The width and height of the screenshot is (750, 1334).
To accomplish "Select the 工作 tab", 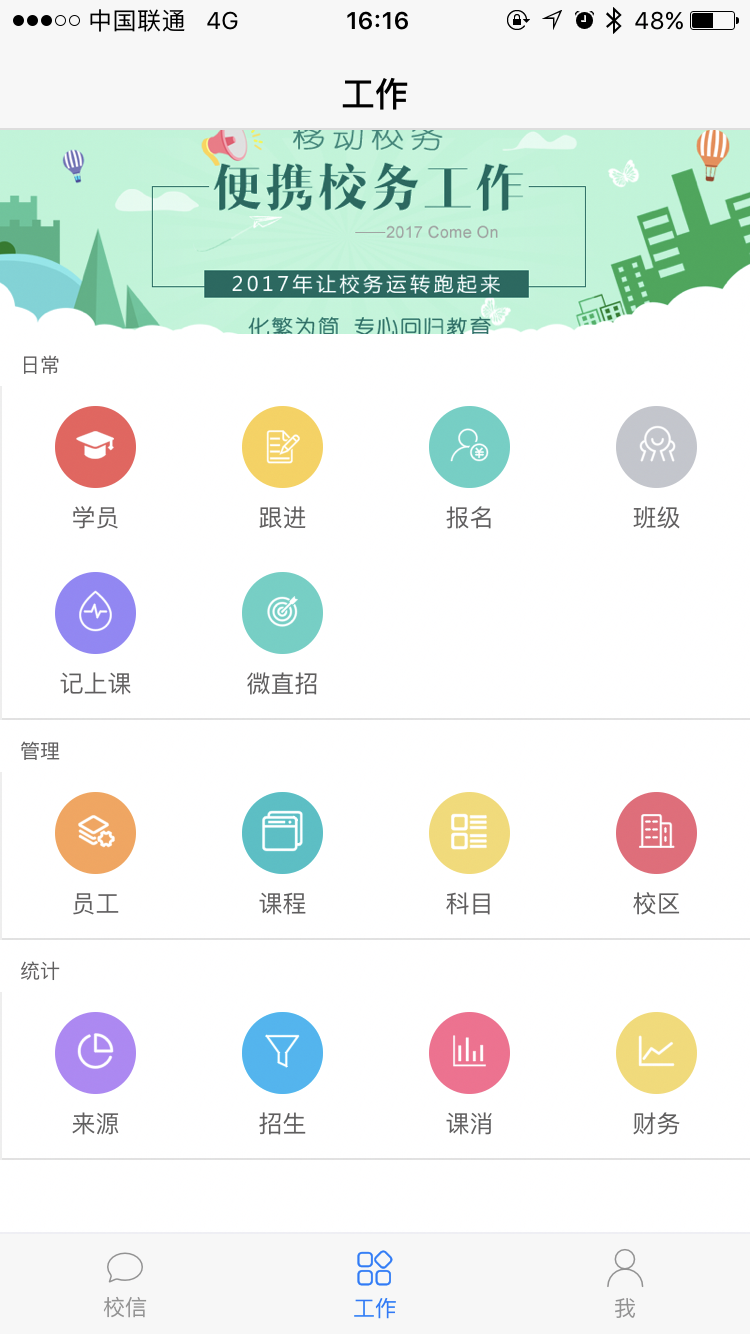I will point(375,1284).
